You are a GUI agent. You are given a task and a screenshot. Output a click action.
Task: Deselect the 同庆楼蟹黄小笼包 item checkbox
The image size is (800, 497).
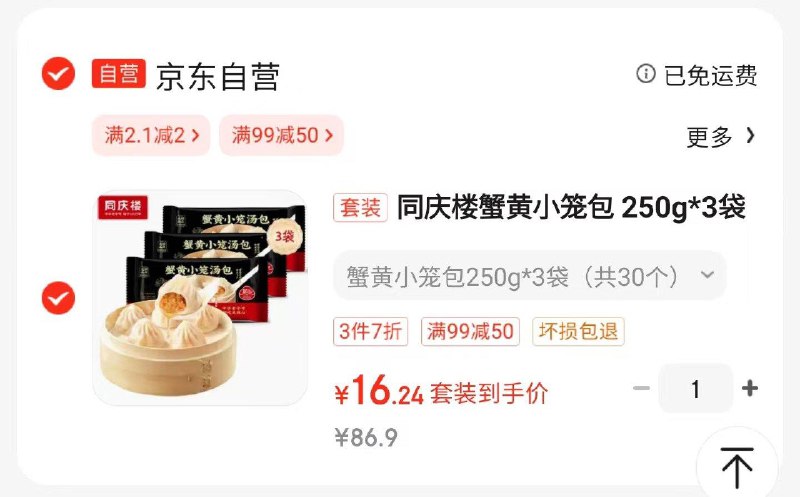tap(58, 298)
